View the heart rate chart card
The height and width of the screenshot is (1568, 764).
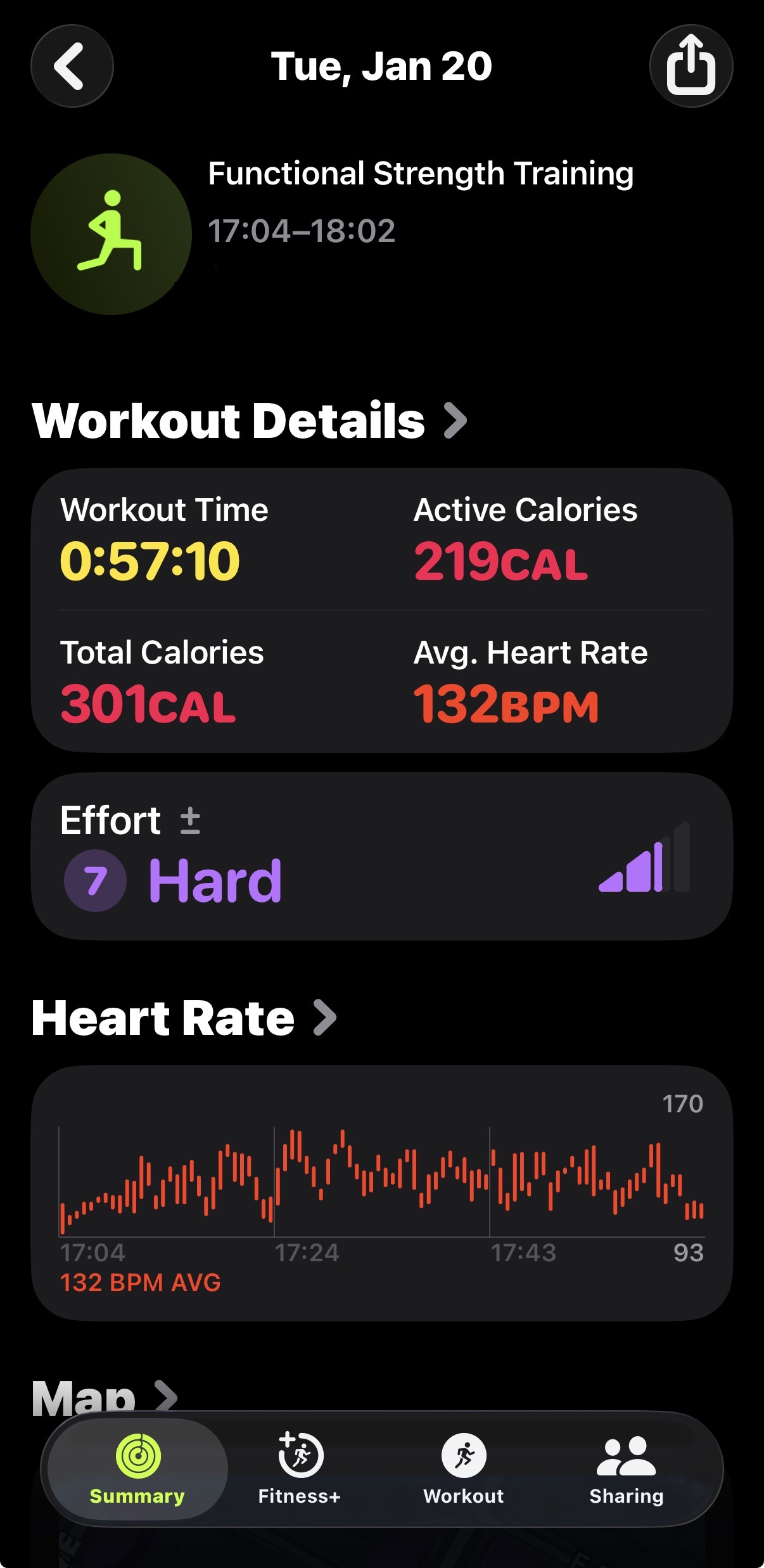coord(381,1192)
